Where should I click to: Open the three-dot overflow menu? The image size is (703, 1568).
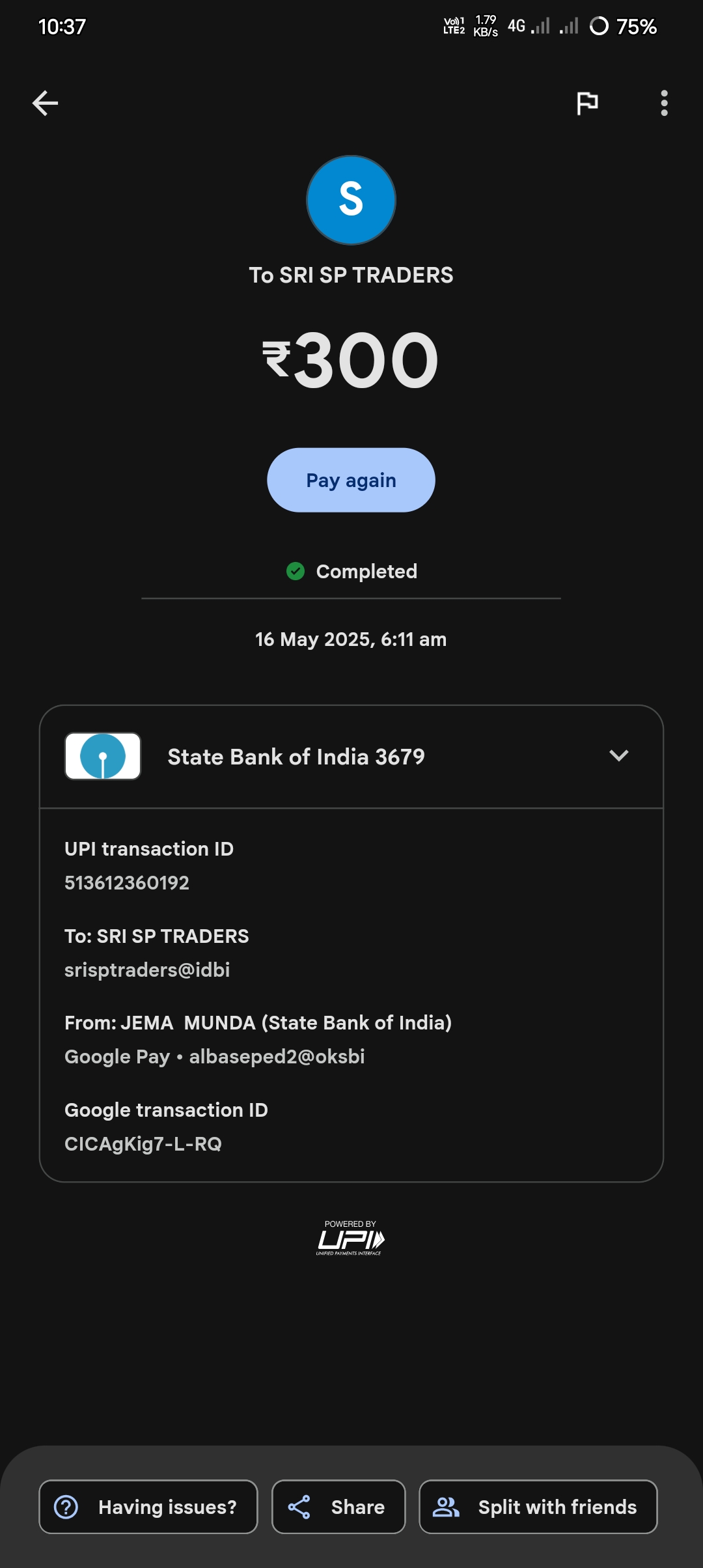click(664, 103)
